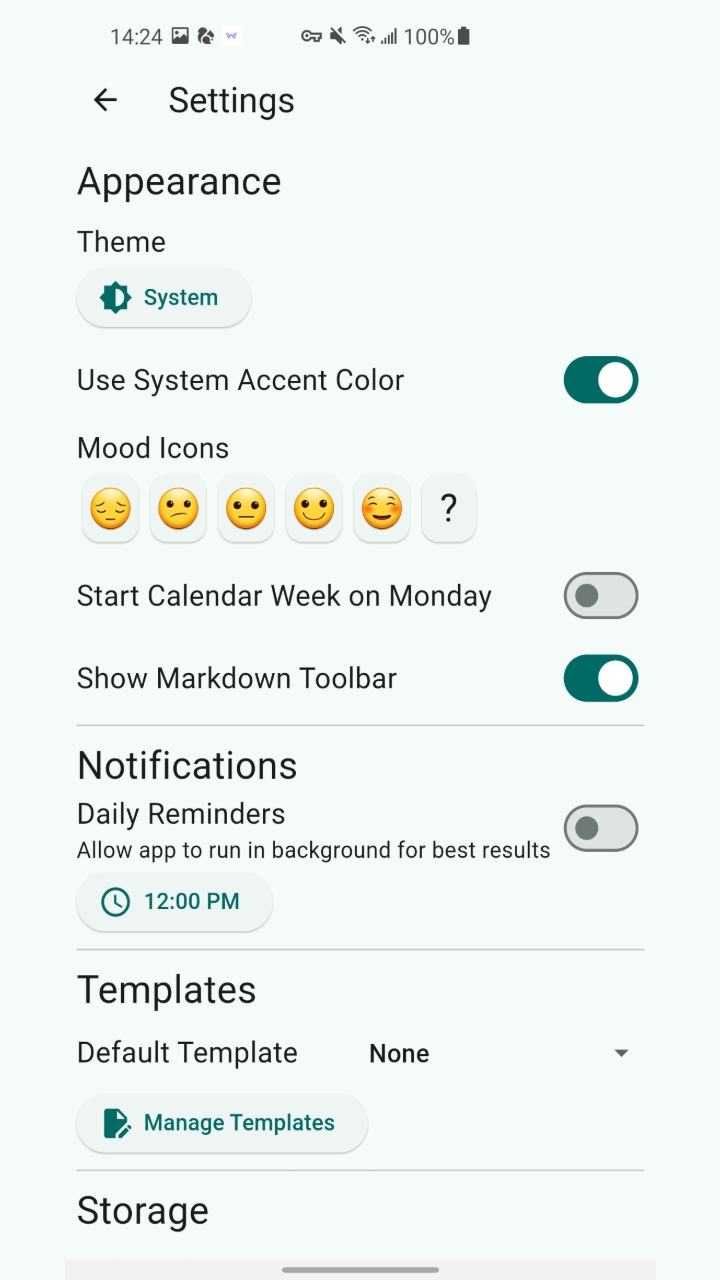
Task: Tap the neutral face mood icon
Action: coord(246,509)
